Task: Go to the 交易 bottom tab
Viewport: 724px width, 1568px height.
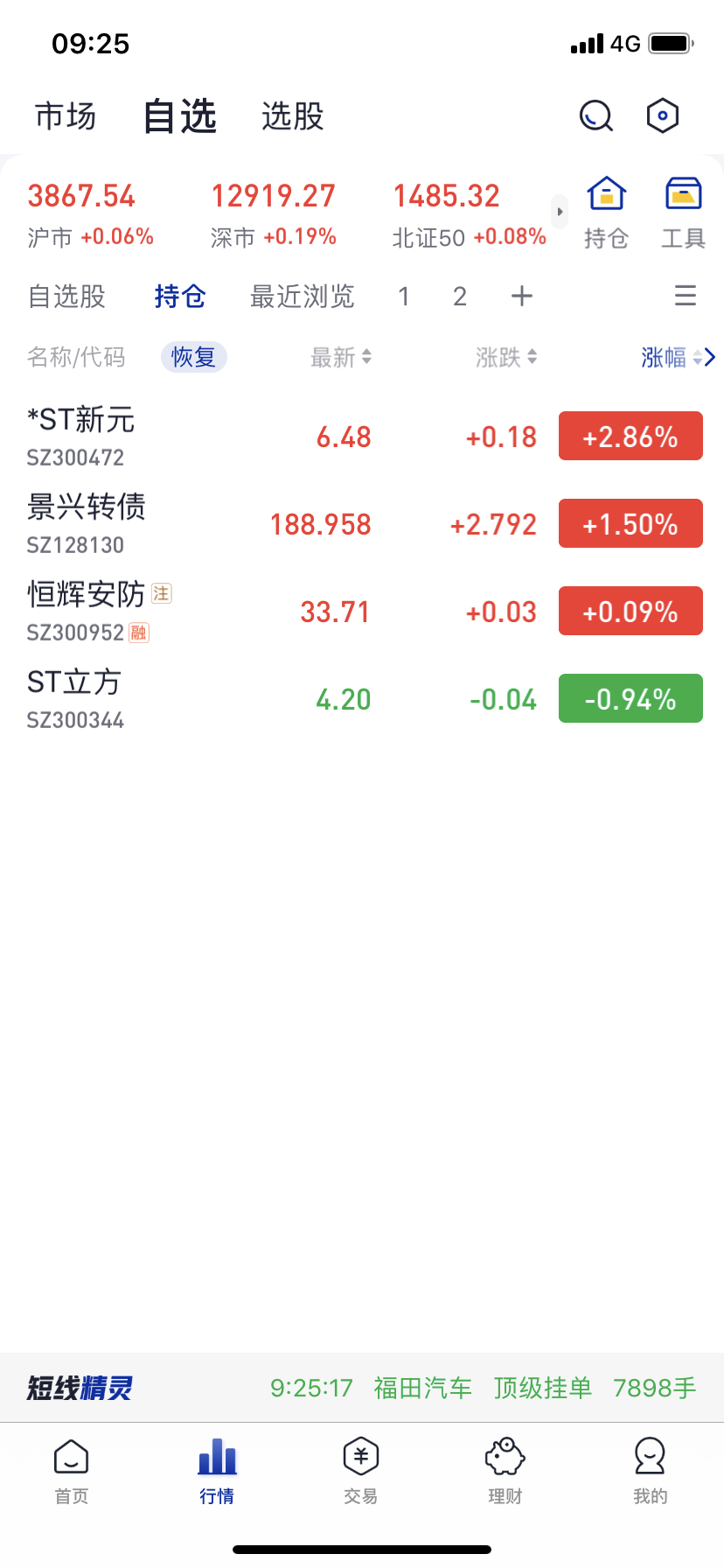Action: click(361, 1470)
